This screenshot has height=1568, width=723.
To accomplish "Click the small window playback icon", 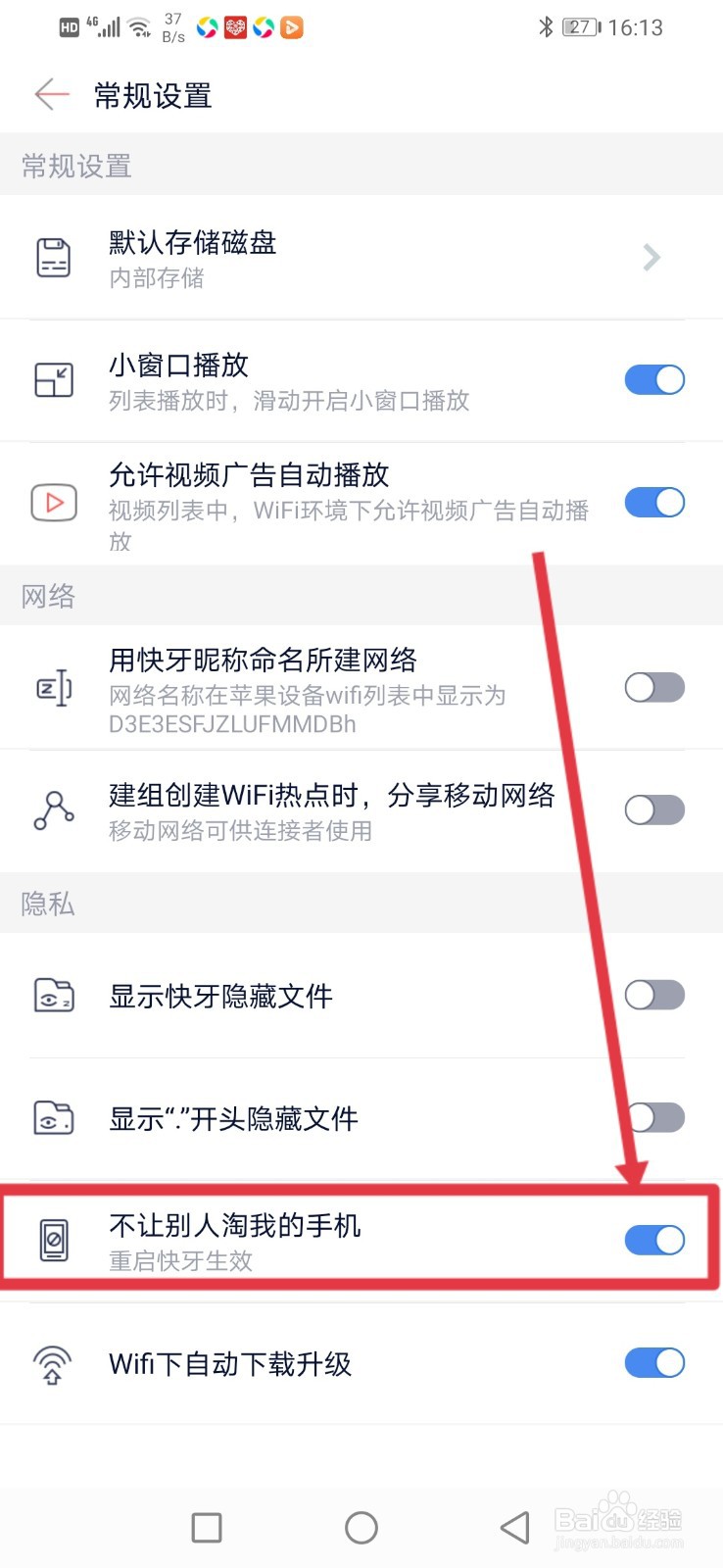I will pyautogui.click(x=54, y=380).
